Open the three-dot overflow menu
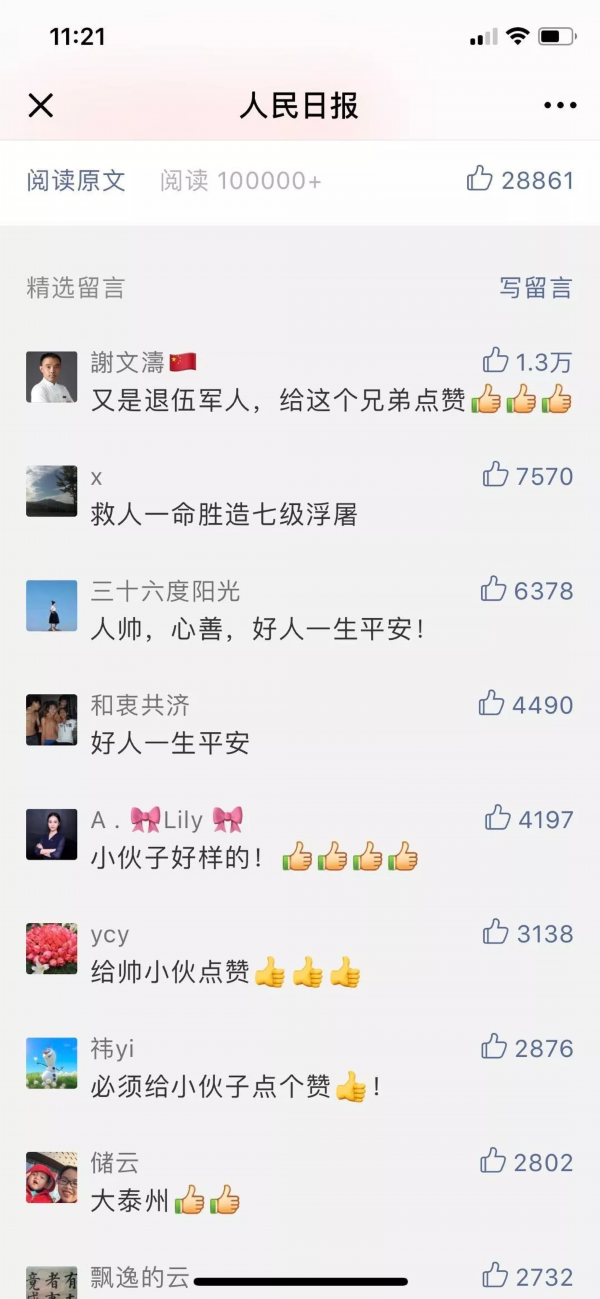600x1299 pixels. [x=560, y=105]
